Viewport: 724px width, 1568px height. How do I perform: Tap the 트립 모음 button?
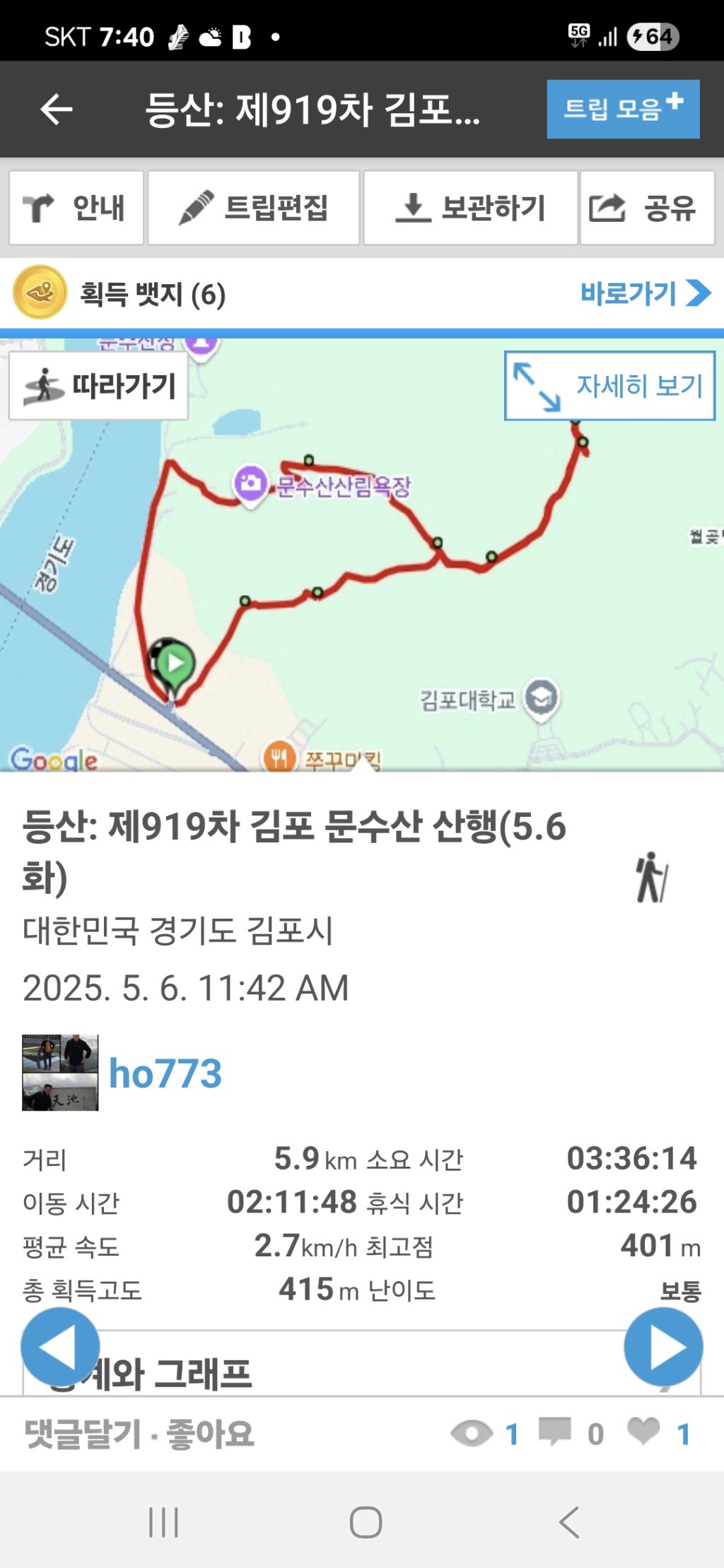coord(622,110)
